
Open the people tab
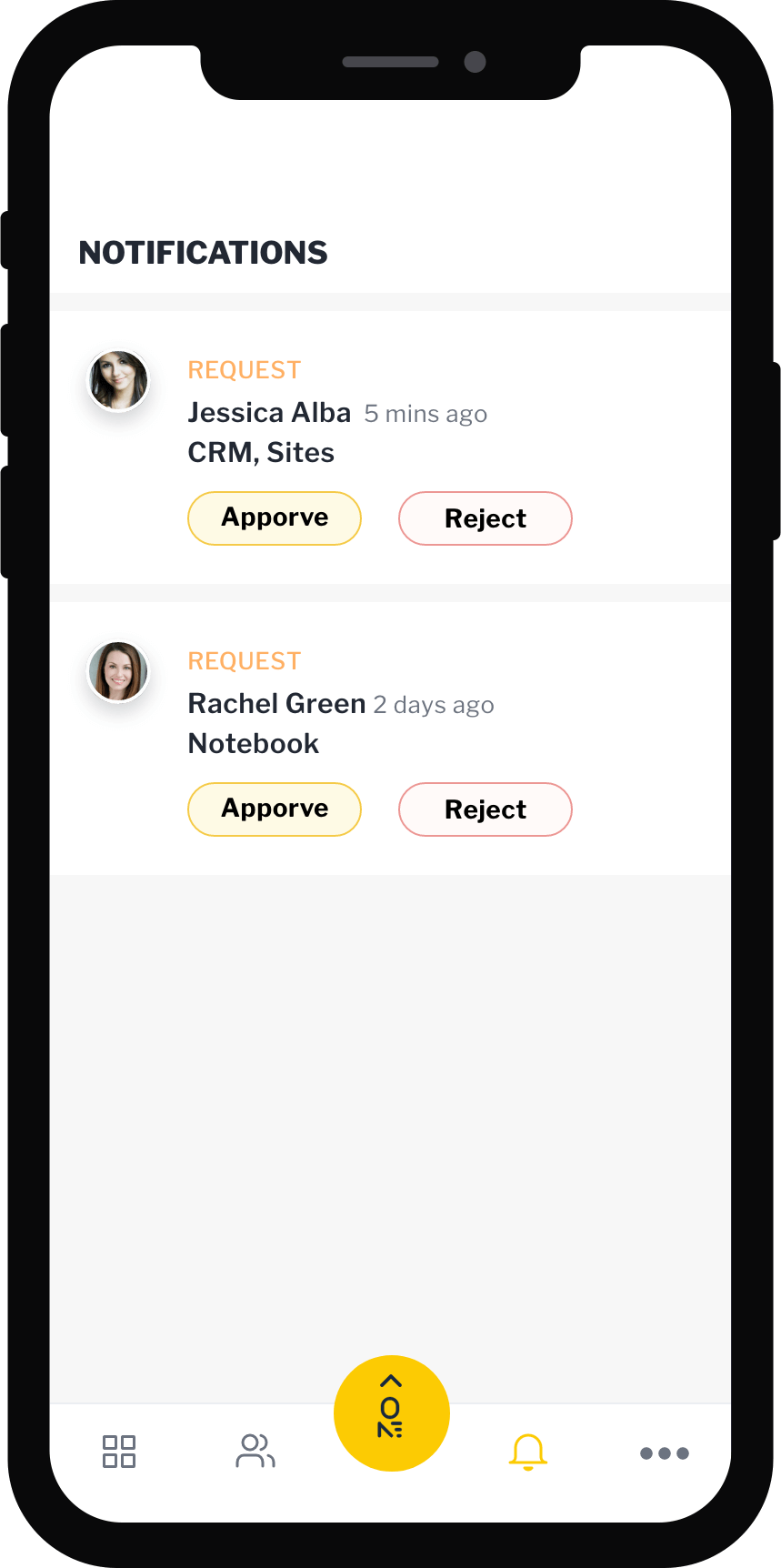point(255,1452)
